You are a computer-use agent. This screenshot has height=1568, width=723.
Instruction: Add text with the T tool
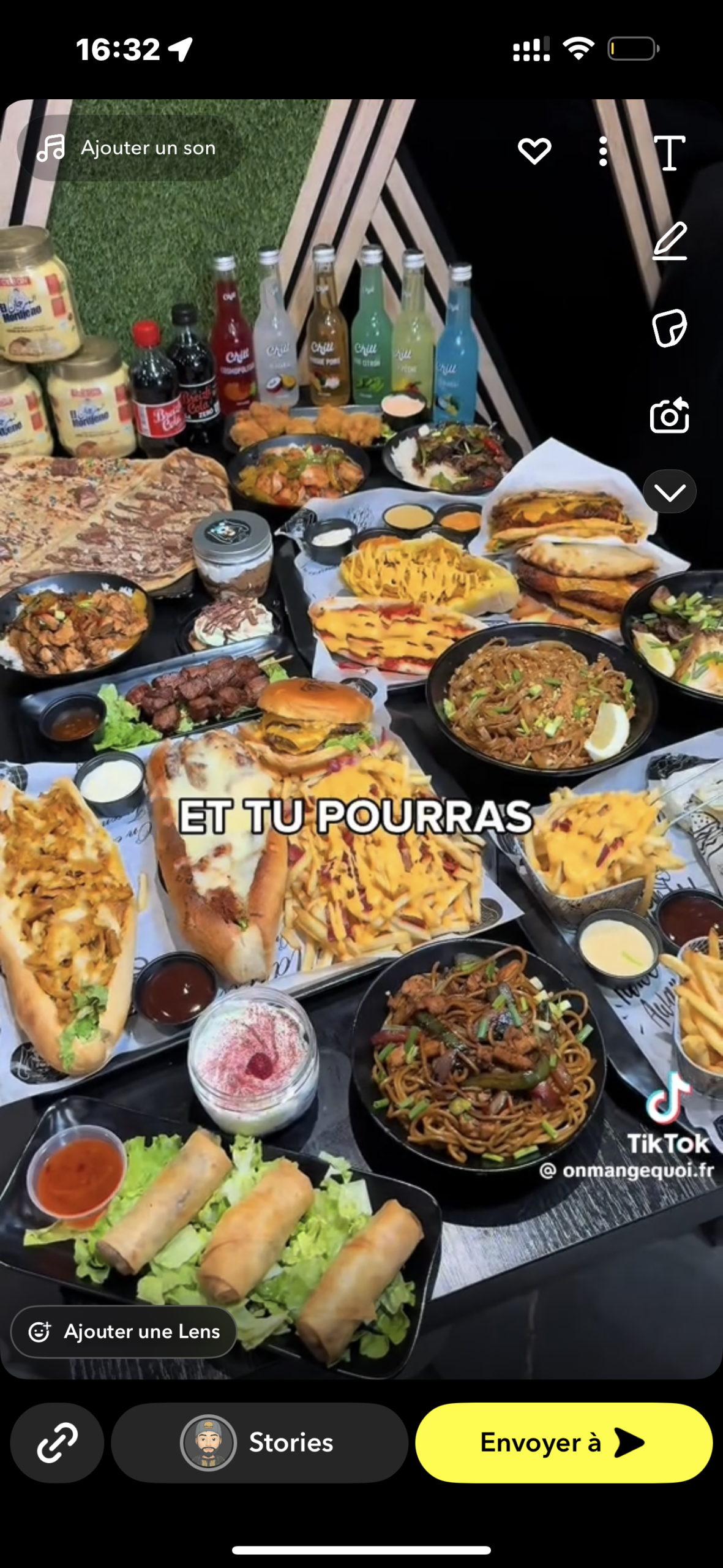click(669, 153)
